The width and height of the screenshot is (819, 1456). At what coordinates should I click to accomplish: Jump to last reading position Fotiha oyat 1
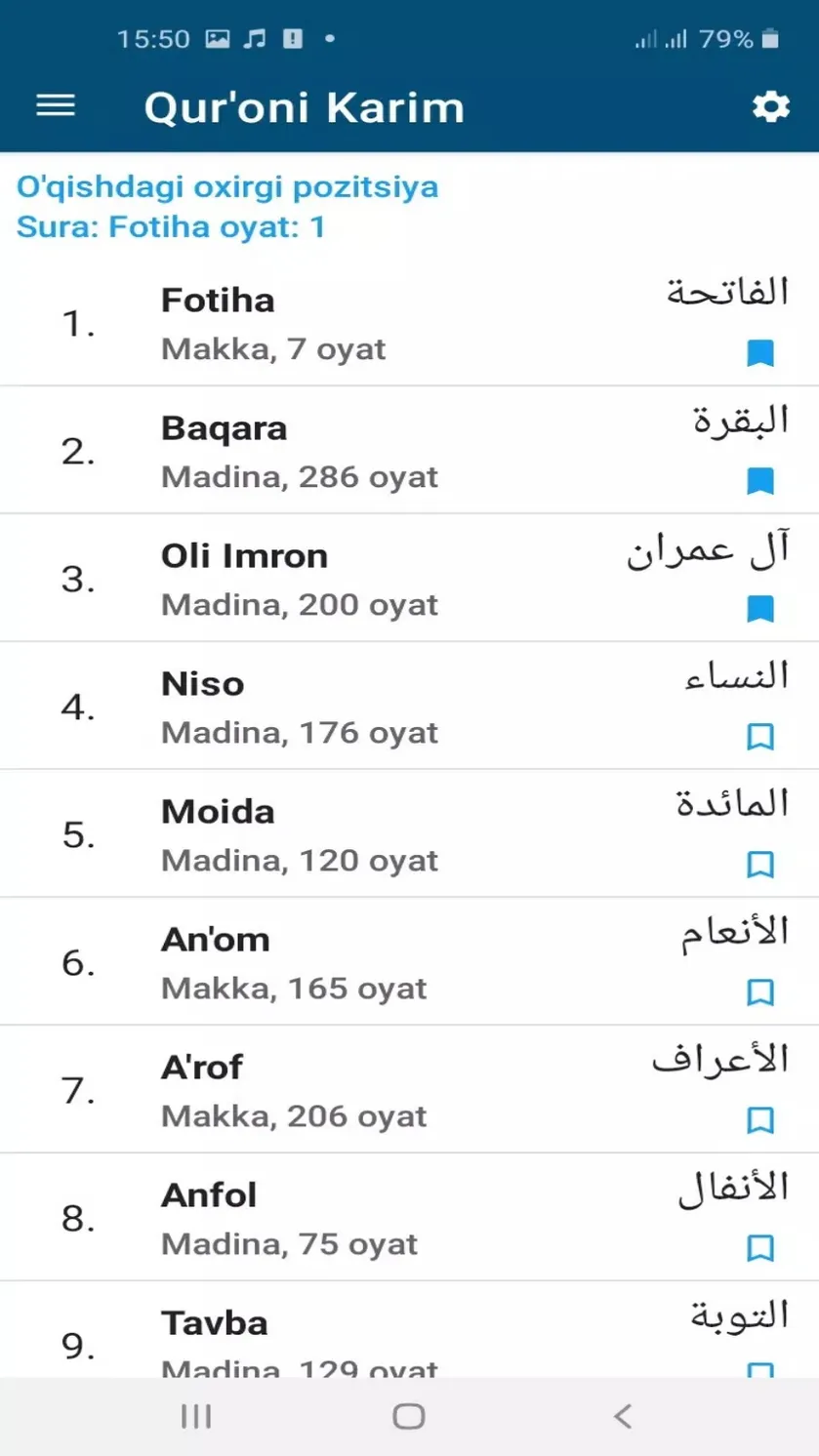227,207
